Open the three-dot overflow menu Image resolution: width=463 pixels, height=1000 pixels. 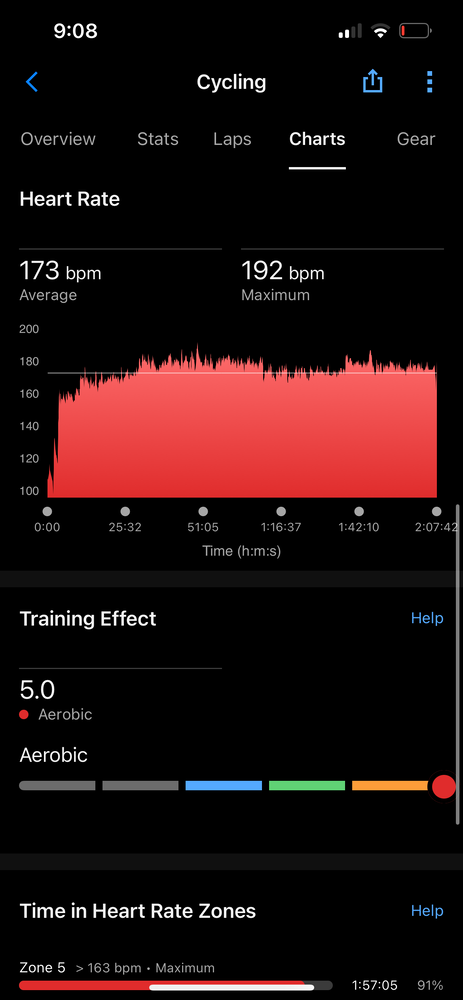(x=429, y=82)
